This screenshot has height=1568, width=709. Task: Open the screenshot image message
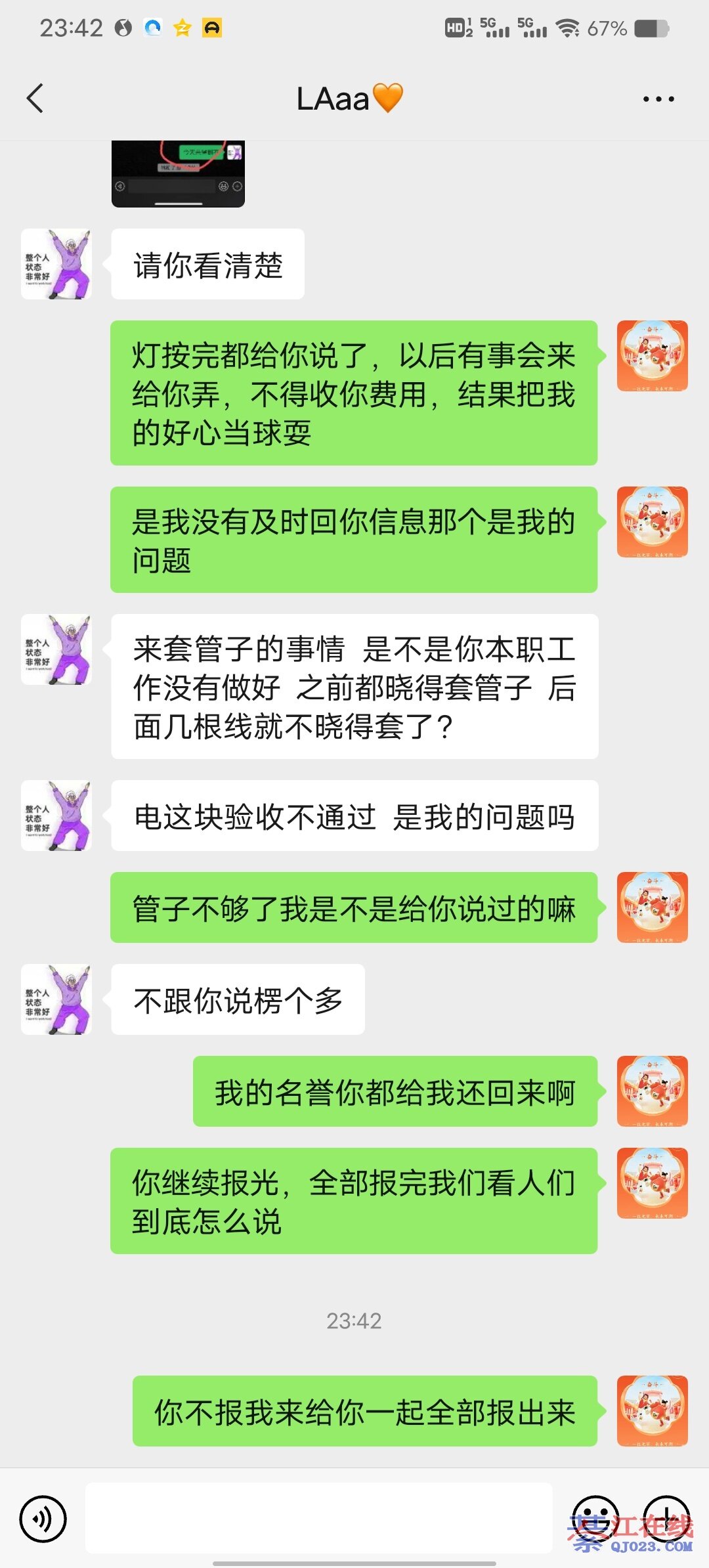click(x=178, y=174)
